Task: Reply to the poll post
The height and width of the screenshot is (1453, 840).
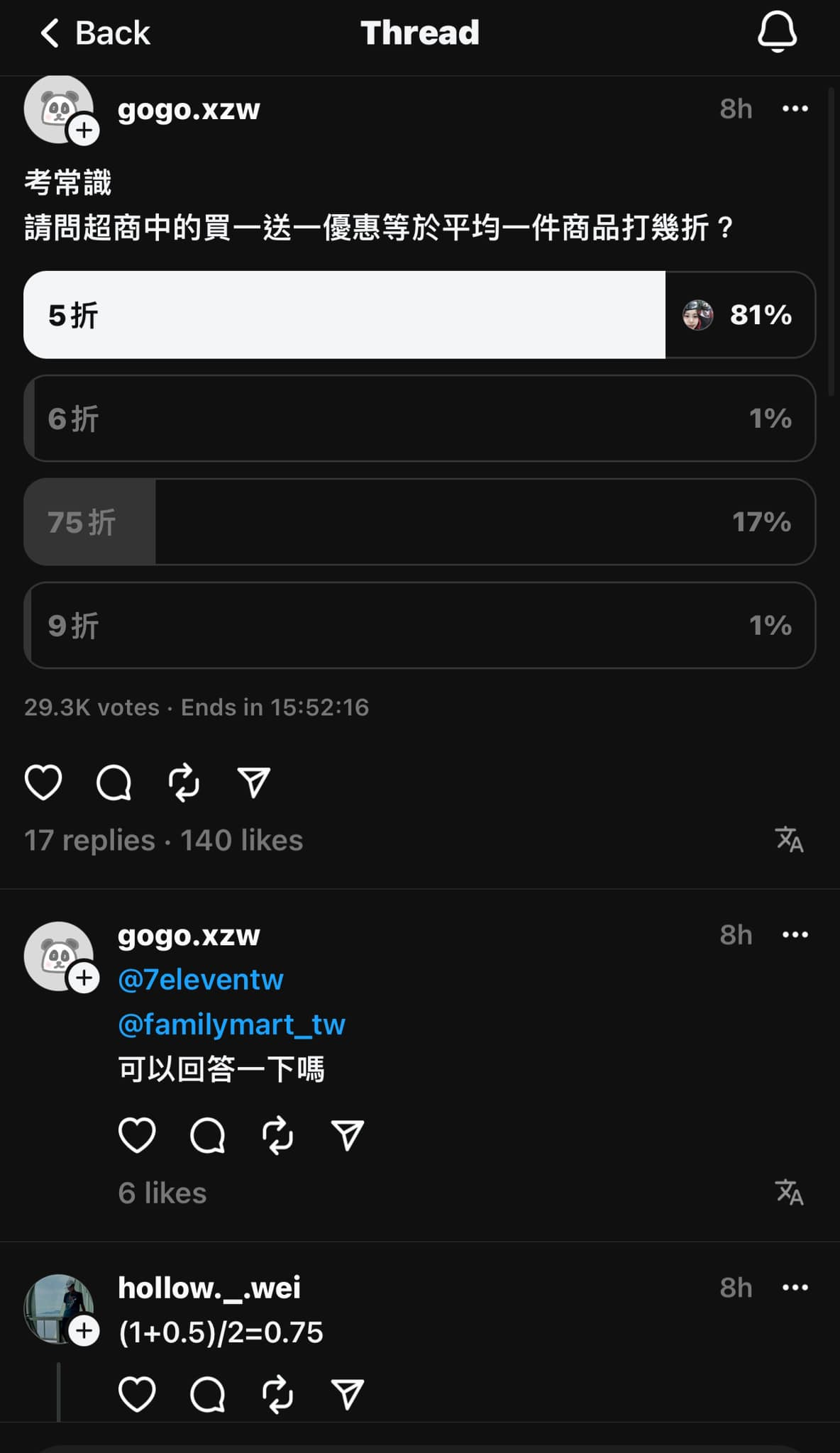Action: pos(114,783)
